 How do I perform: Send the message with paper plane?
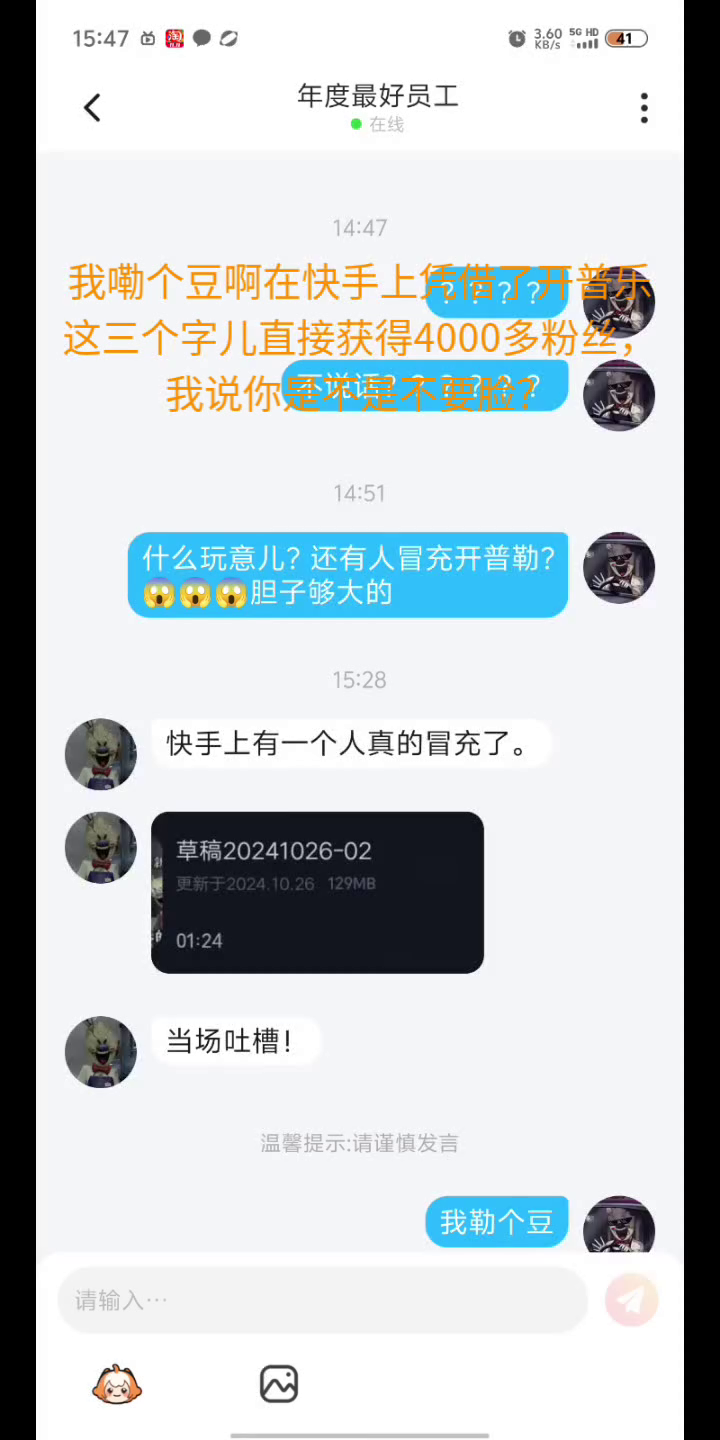pos(631,1300)
